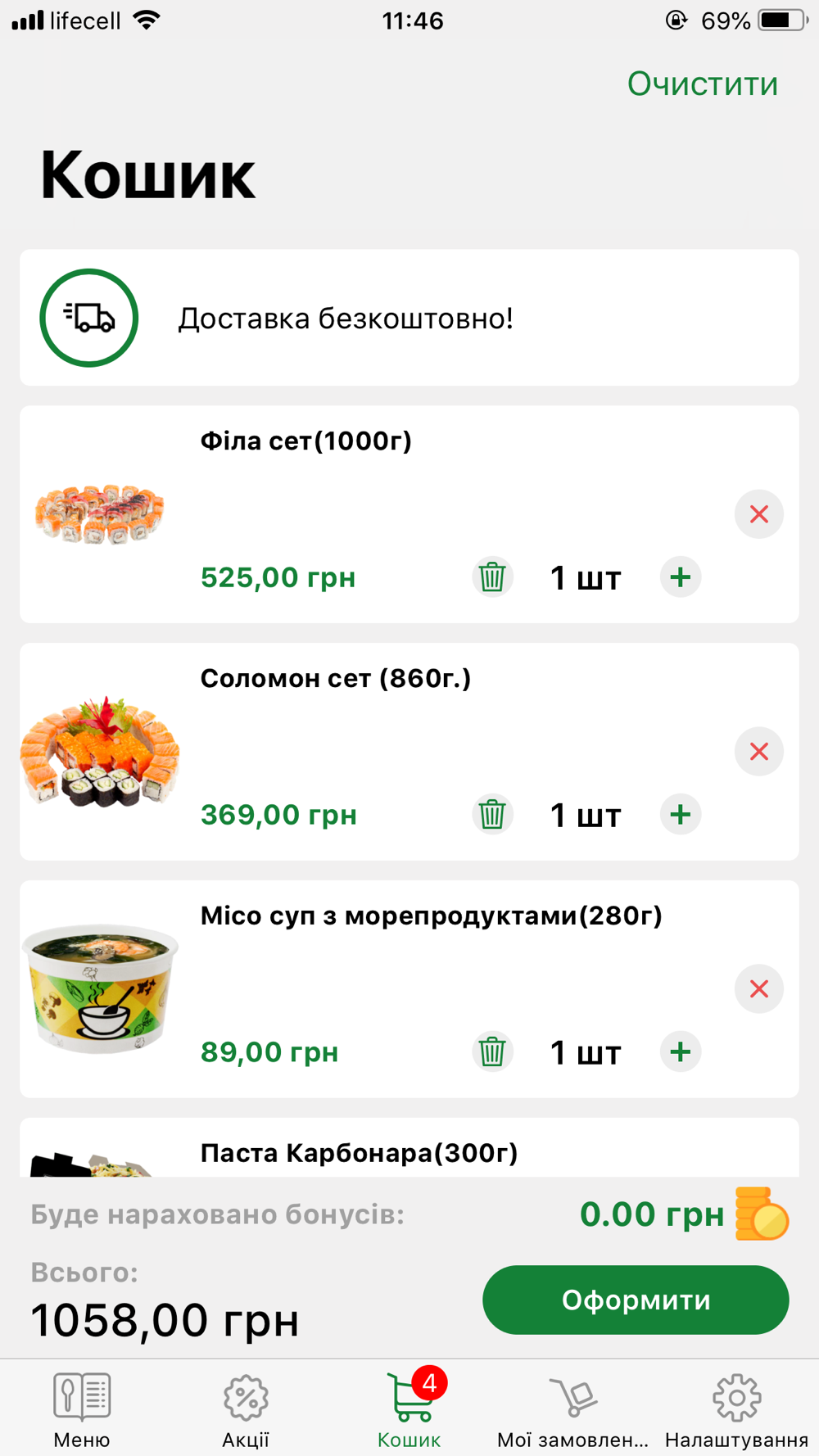The image size is (819, 1456).
Task: Open the Паста Карбонара item card
Action: pos(409,1147)
